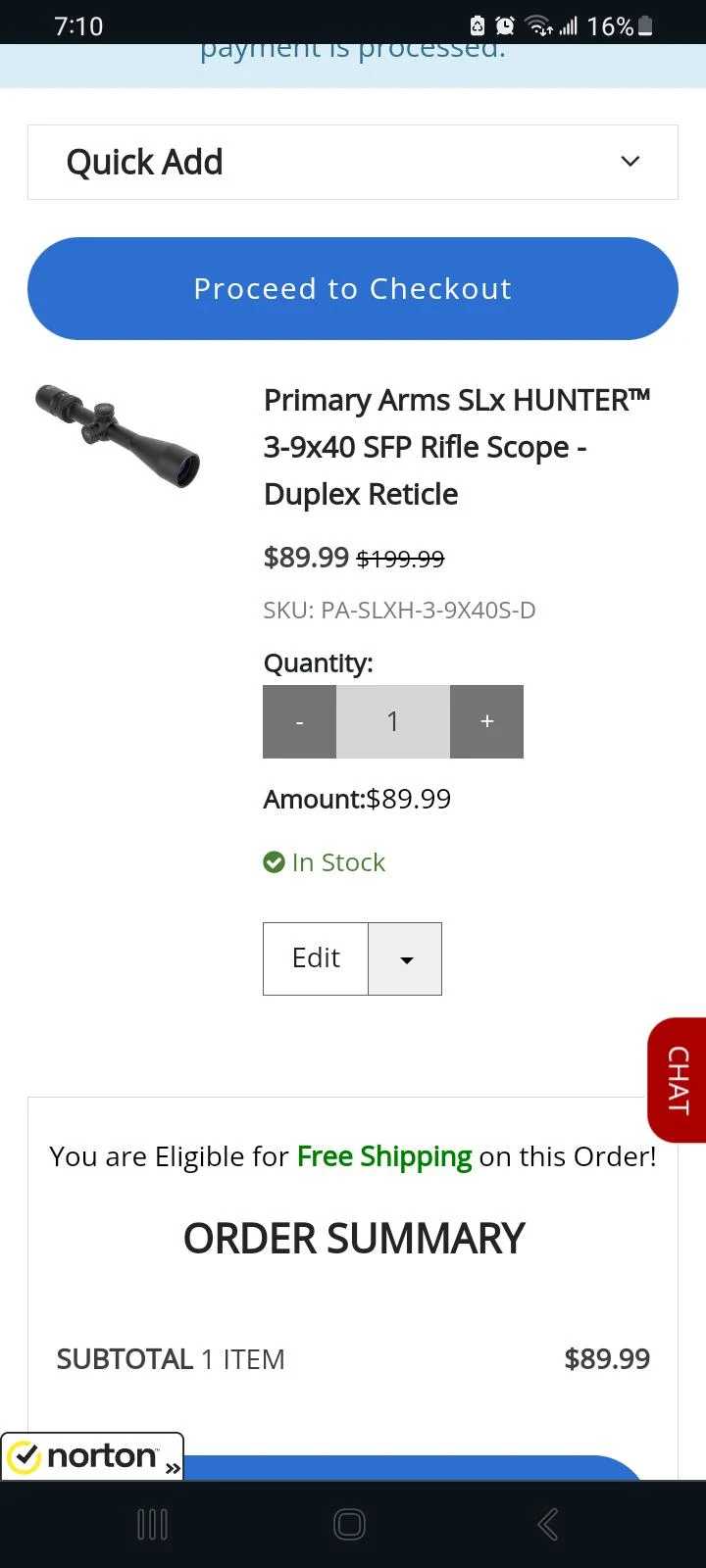Select the Primary Arms scope product title
The width and height of the screenshot is (706, 1568).
pyautogui.click(x=457, y=447)
